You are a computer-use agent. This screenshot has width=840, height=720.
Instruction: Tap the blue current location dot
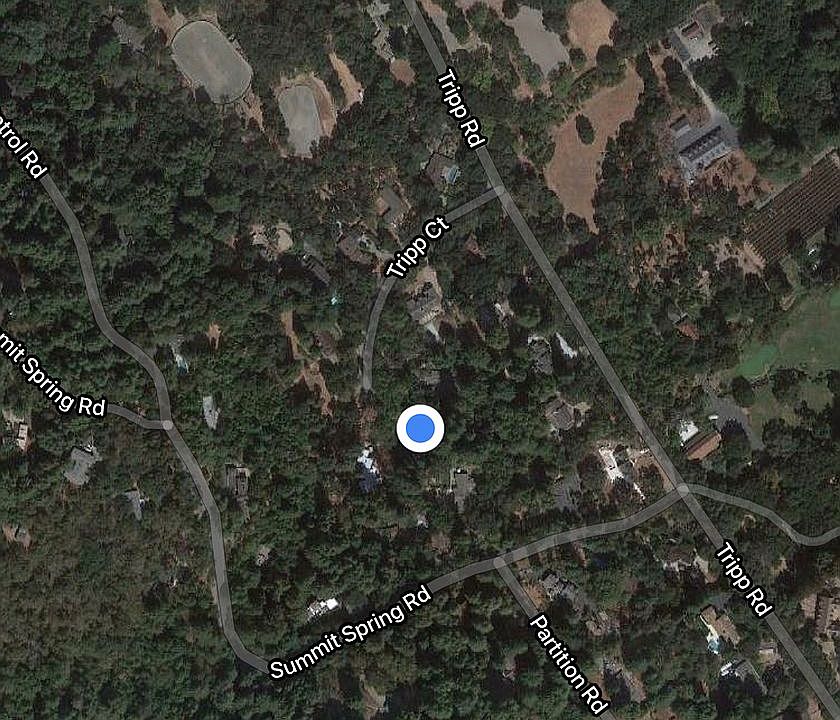click(x=420, y=429)
